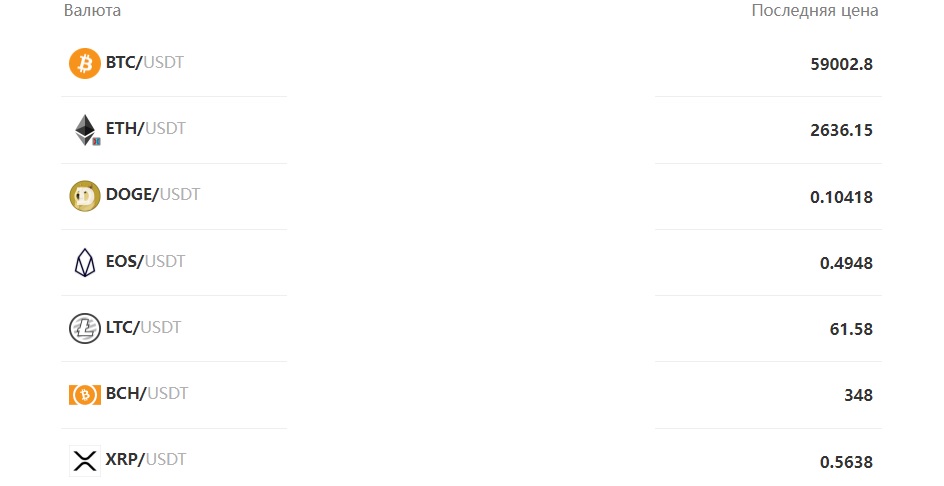Image resolution: width=944 pixels, height=486 pixels.
Task: Tap the XRP/USDT trading pair
Action: click(145, 460)
